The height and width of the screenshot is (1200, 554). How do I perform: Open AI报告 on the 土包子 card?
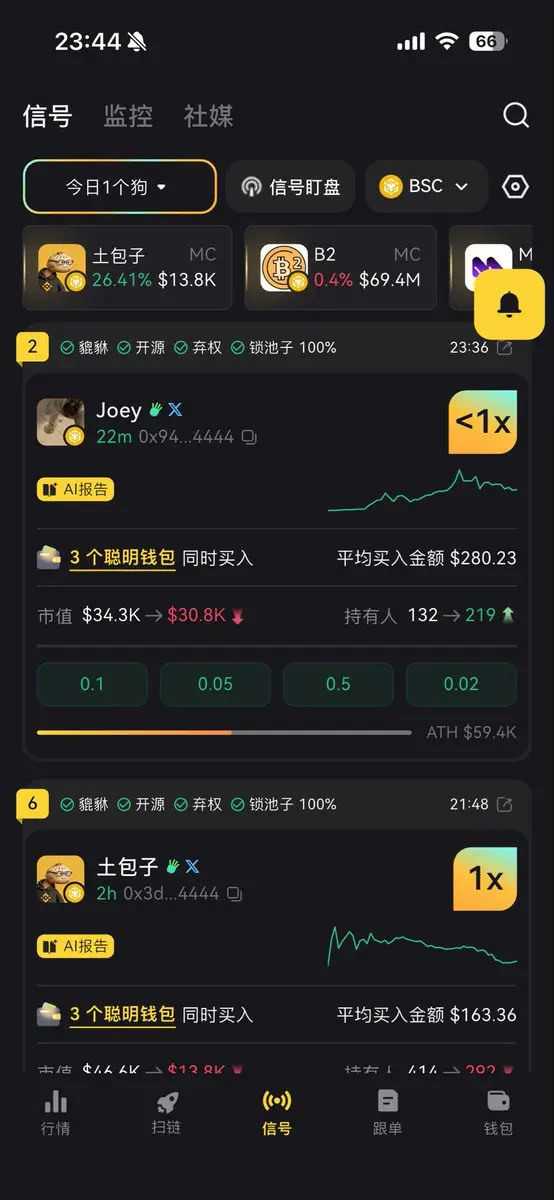pyautogui.click(x=75, y=946)
